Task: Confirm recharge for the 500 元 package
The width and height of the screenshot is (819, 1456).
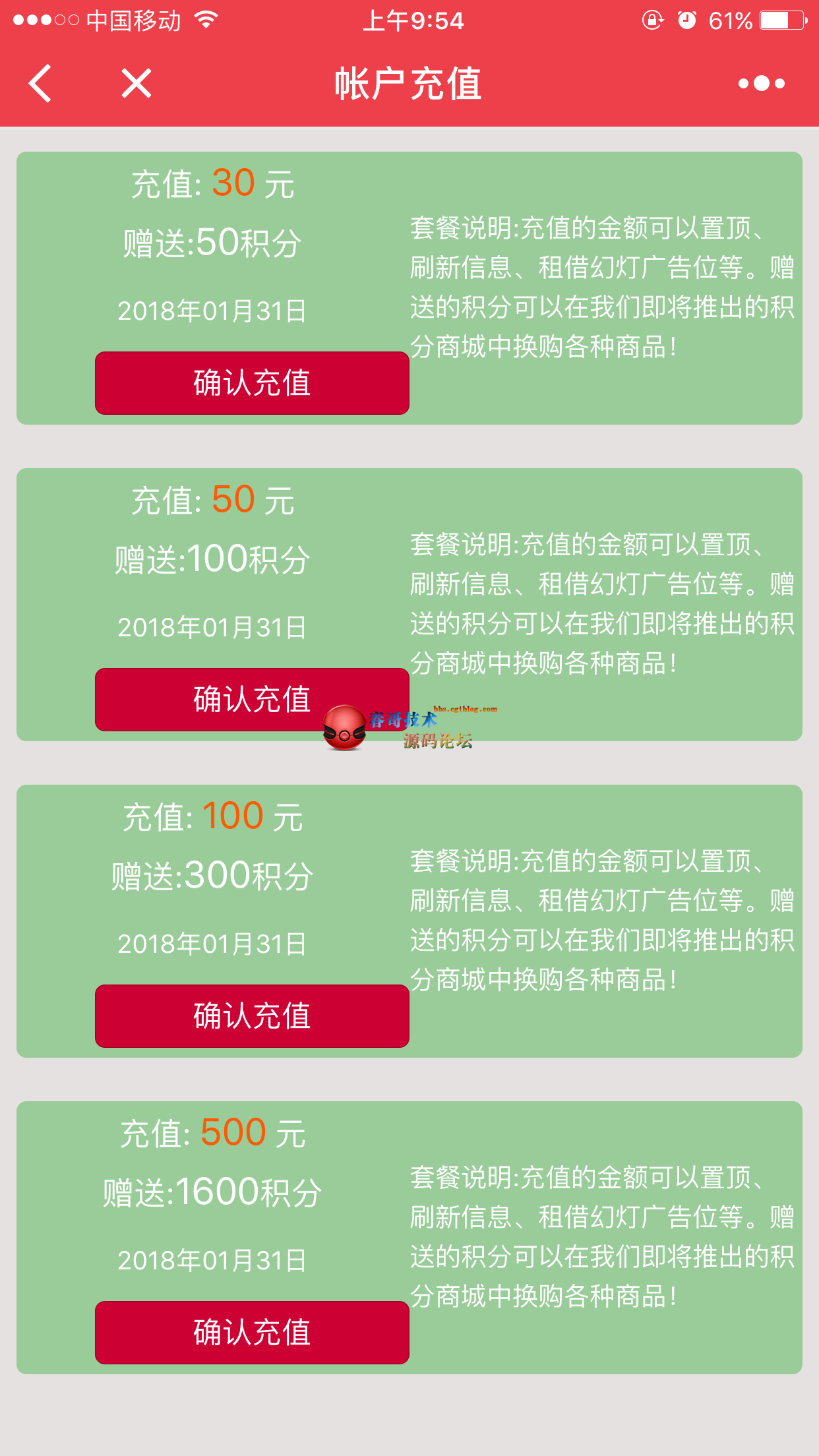Action: (252, 1333)
